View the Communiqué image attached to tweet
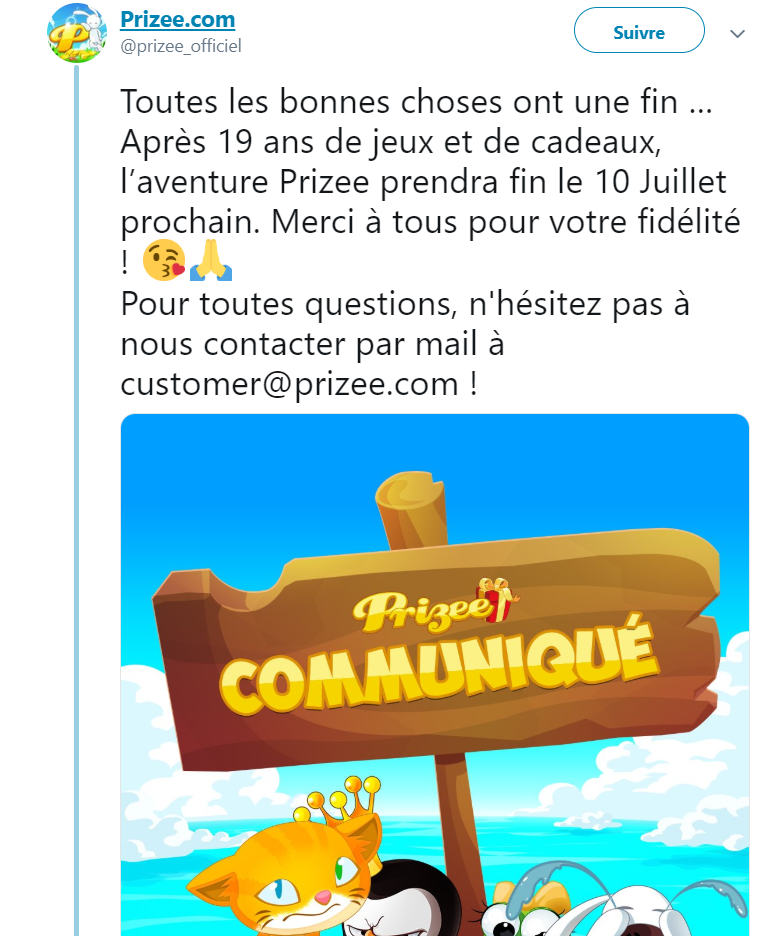 (x=435, y=675)
